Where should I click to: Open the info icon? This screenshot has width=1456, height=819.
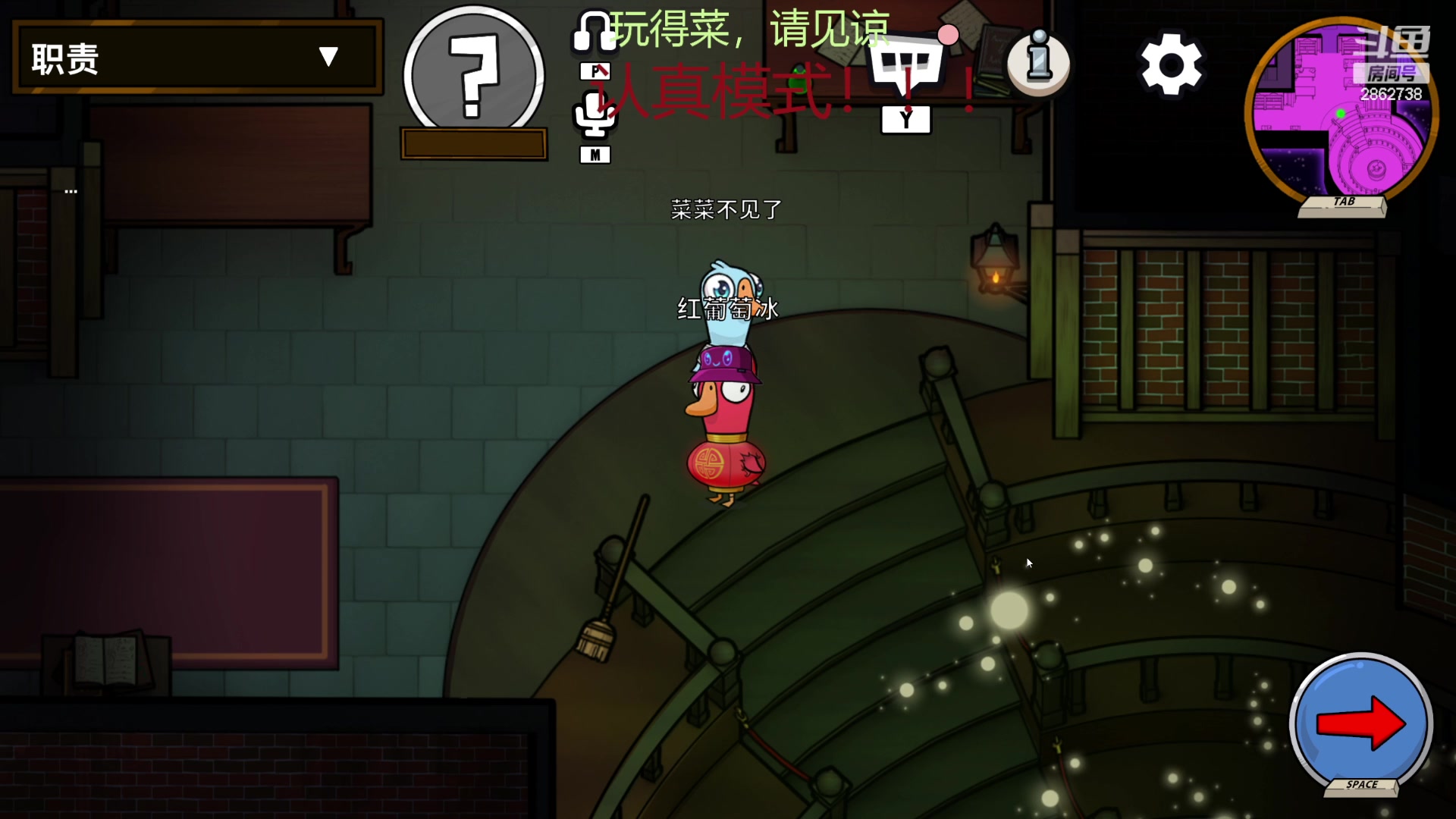1038,62
